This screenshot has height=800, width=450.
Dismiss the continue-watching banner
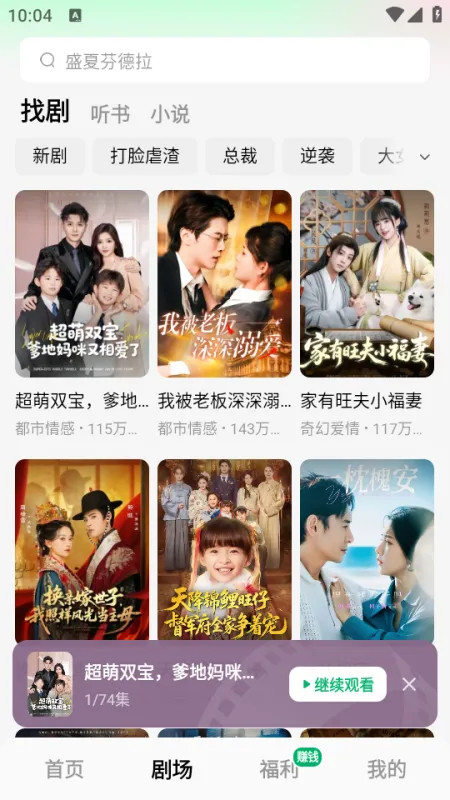(409, 684)
